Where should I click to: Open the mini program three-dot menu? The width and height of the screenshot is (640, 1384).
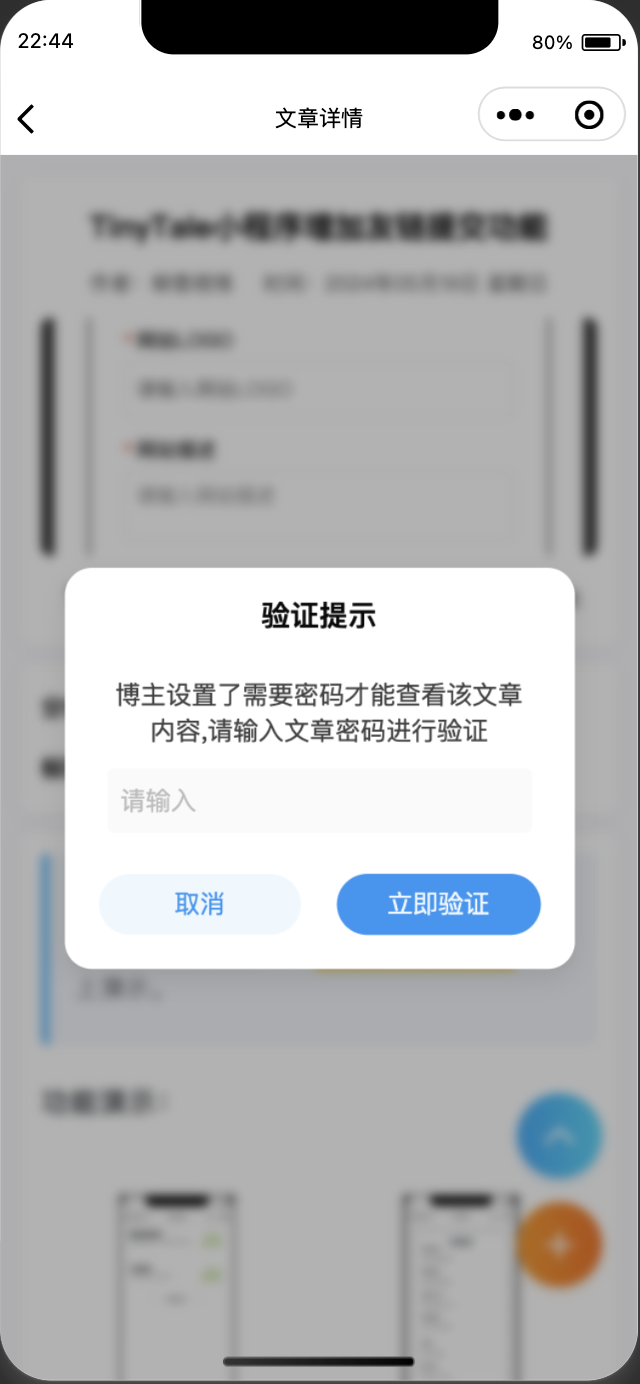pos(515,116)
